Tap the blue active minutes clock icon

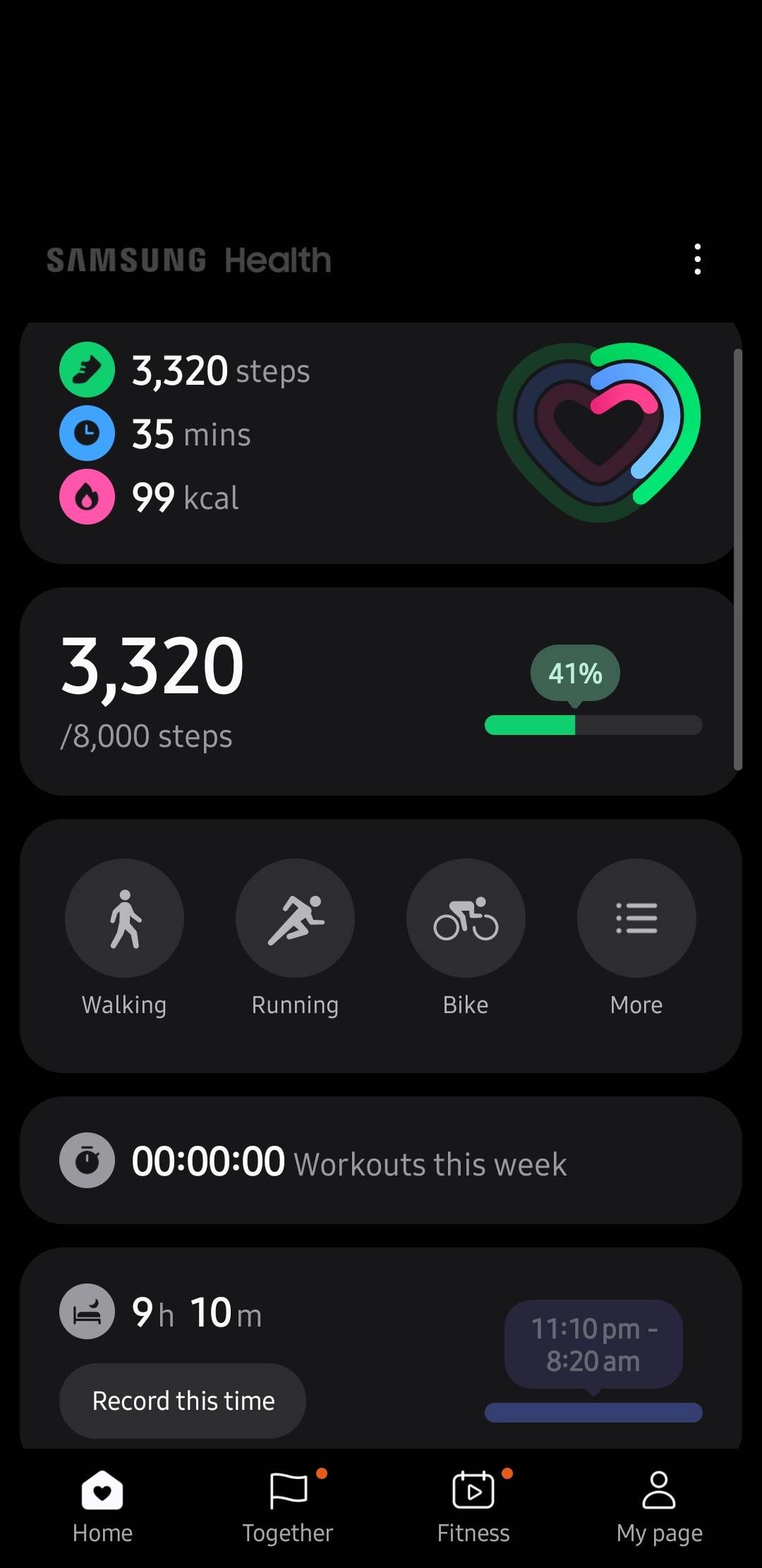pos(86,432)
